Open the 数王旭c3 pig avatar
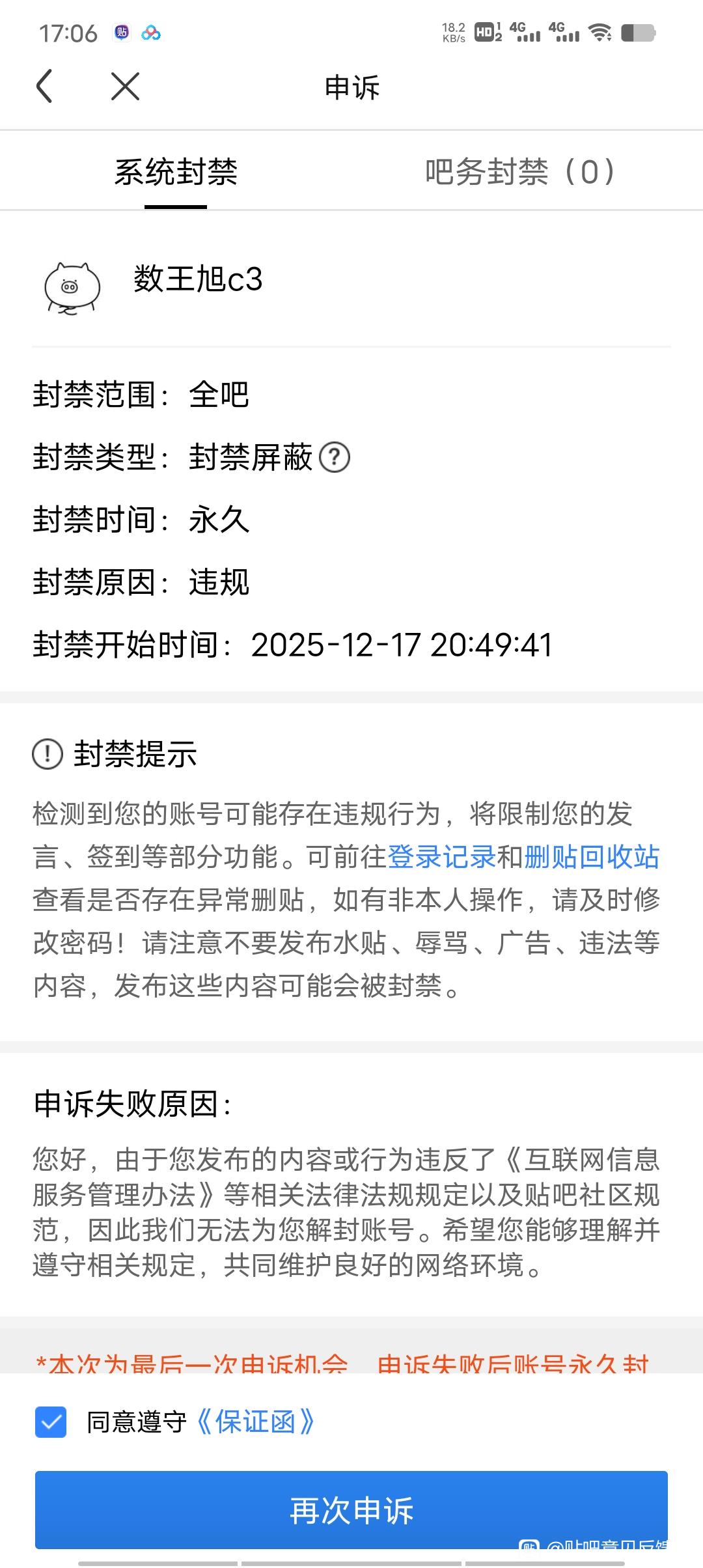The image size is (703, 1568). point(72,288)
